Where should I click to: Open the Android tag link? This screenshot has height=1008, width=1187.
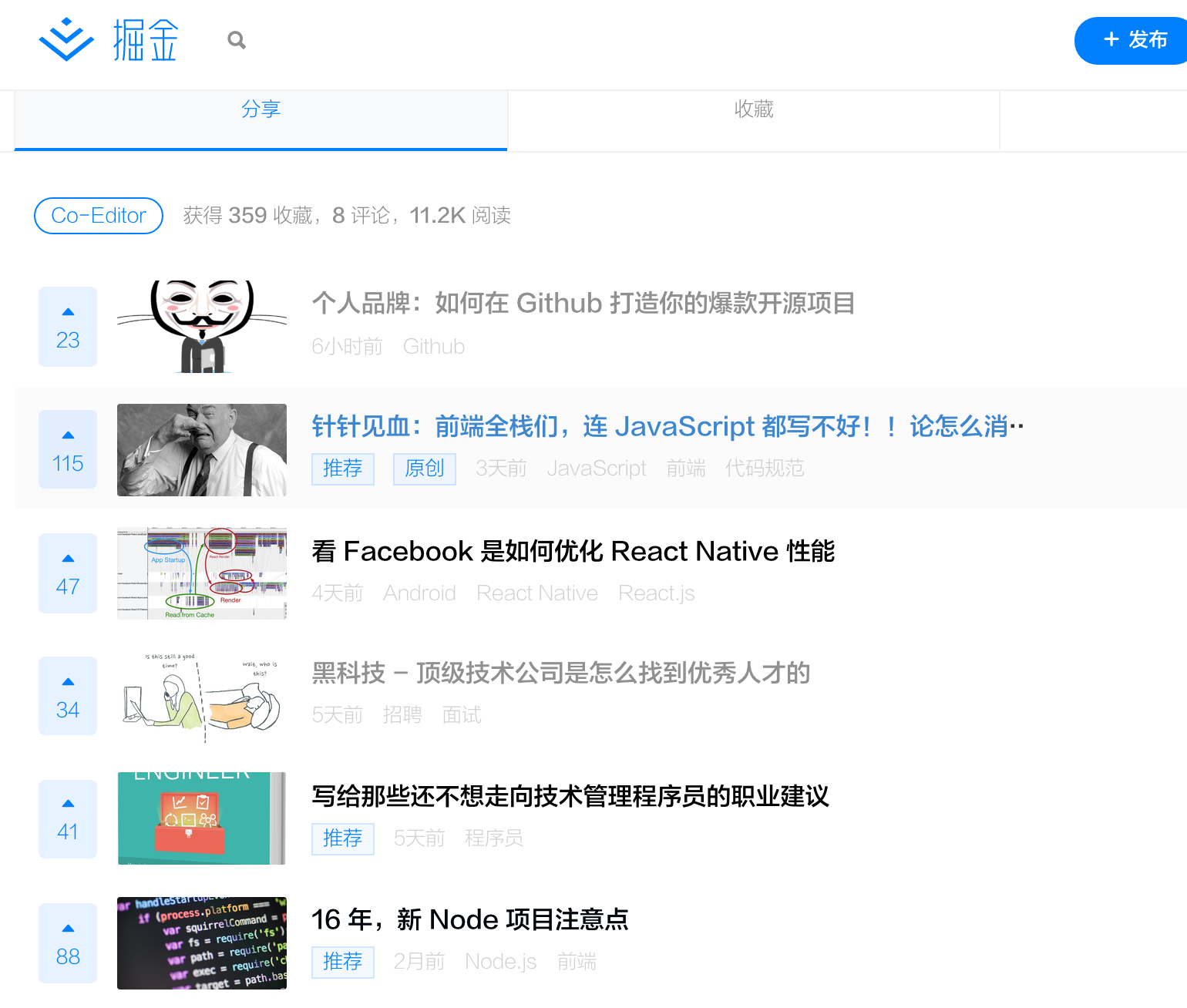click(x=419, y=593)
